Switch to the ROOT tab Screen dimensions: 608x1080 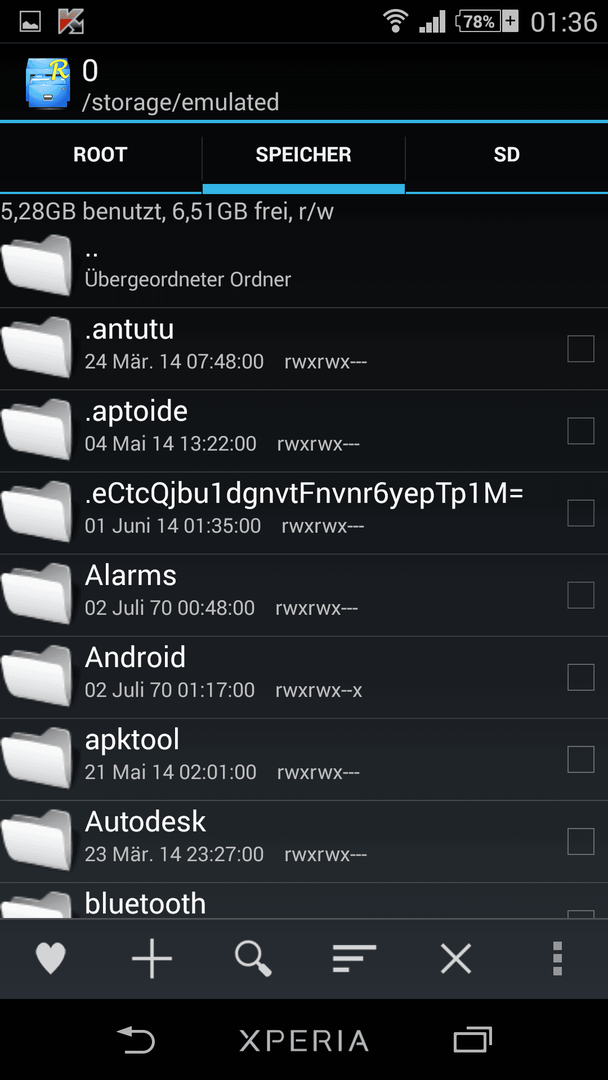101,154
